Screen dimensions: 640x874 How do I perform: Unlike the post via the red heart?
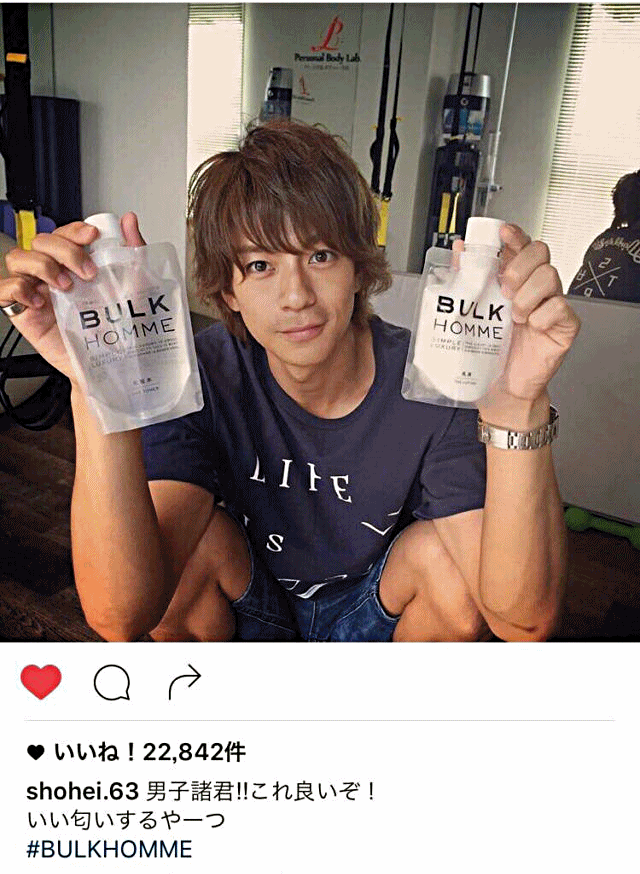[x=41, y=682]
